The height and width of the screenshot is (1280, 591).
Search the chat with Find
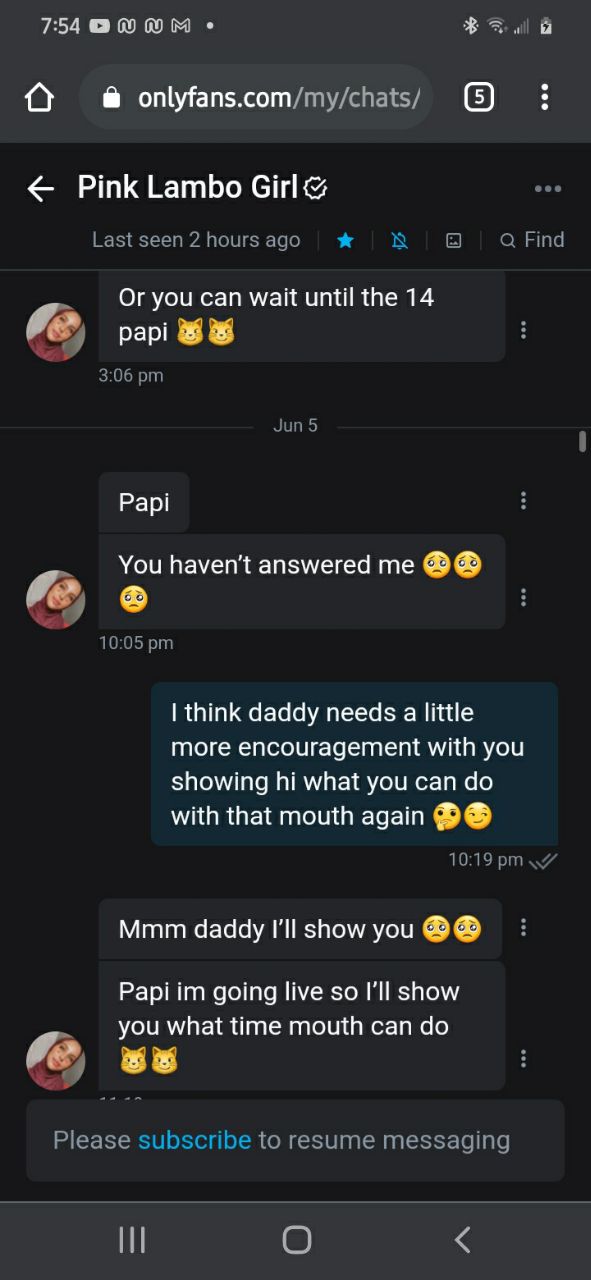(x=532, y=240)
